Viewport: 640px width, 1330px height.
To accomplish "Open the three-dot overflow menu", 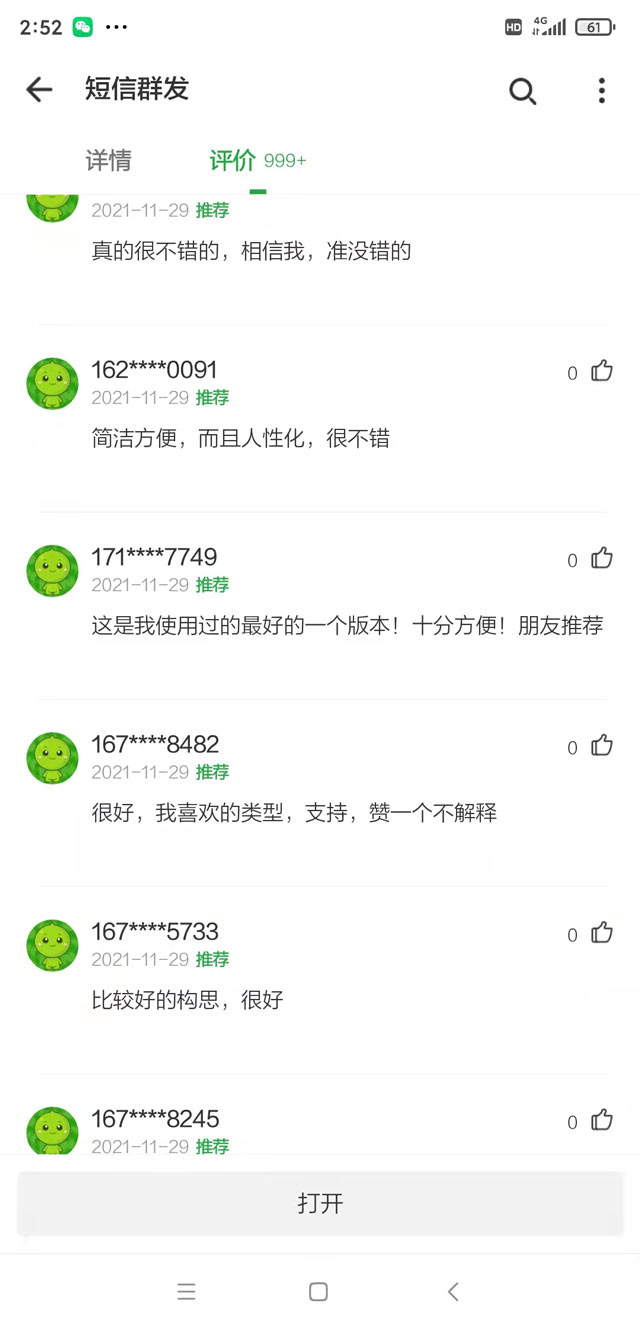I will click(x=601, y=91).
